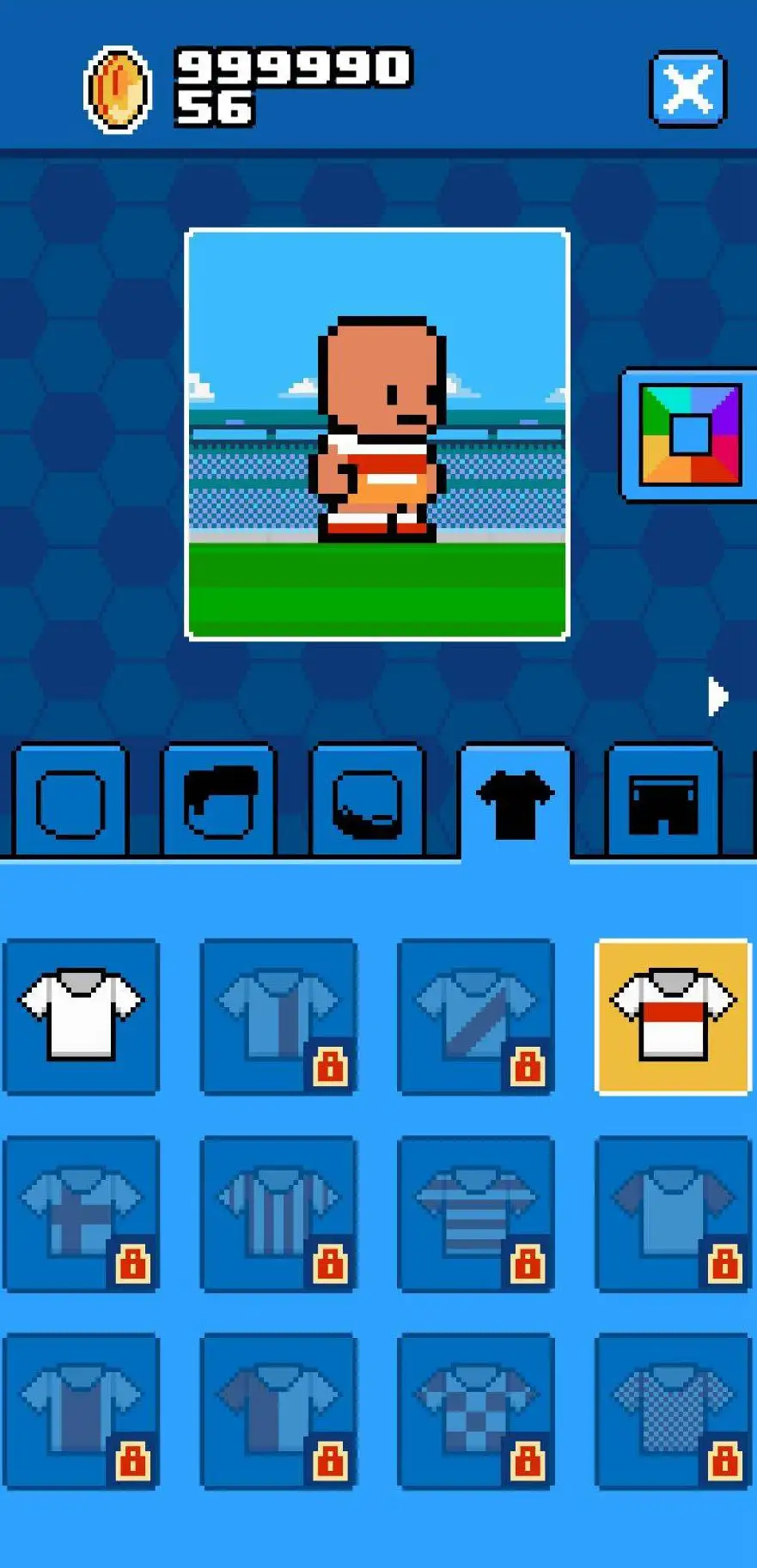This screenshot has height=1568, width=757.
Task: Choose the locked checkered shirt
Action: pyautogui.click(x=475, y=1411)
